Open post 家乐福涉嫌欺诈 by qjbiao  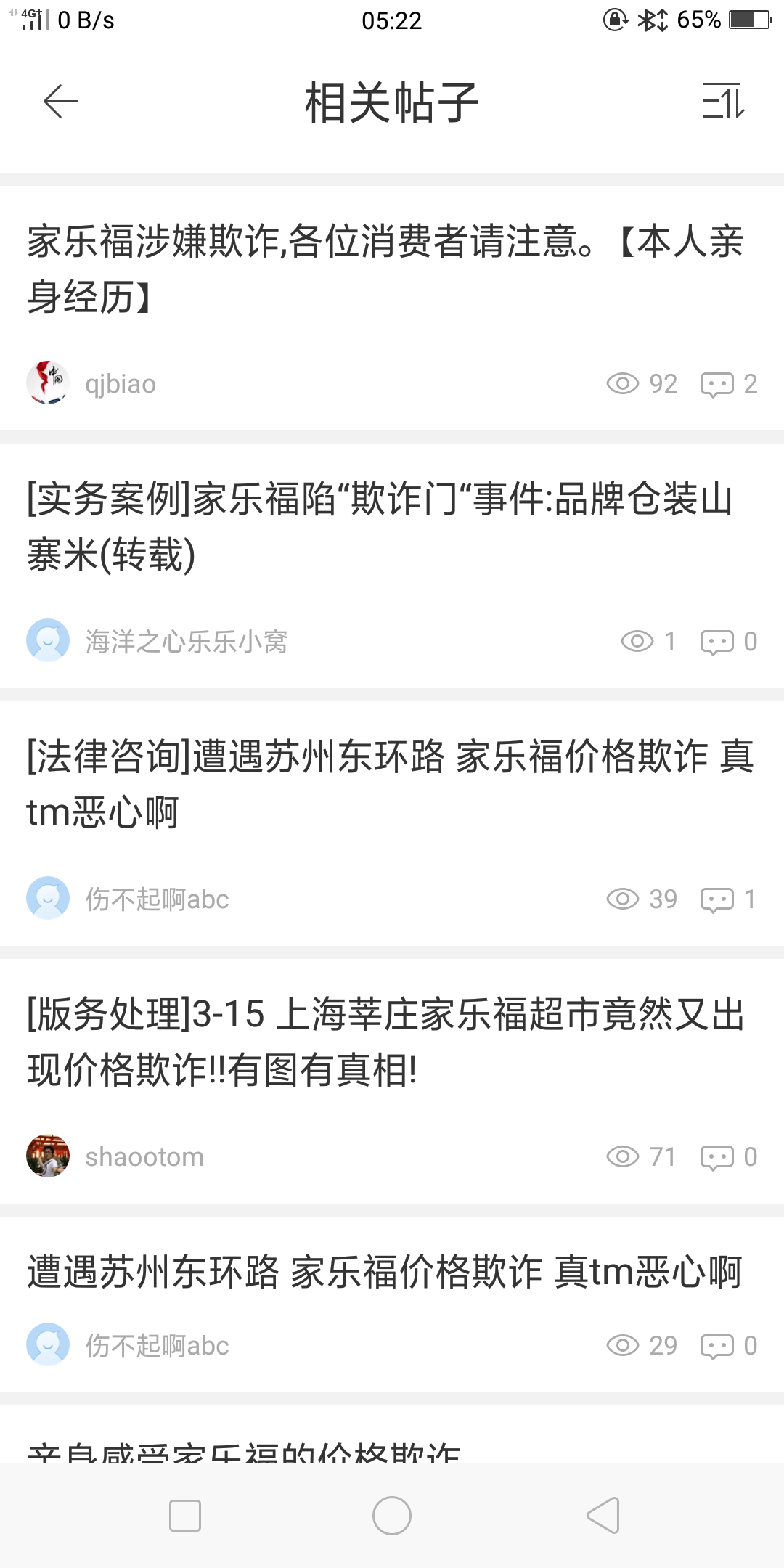[385, 269]
